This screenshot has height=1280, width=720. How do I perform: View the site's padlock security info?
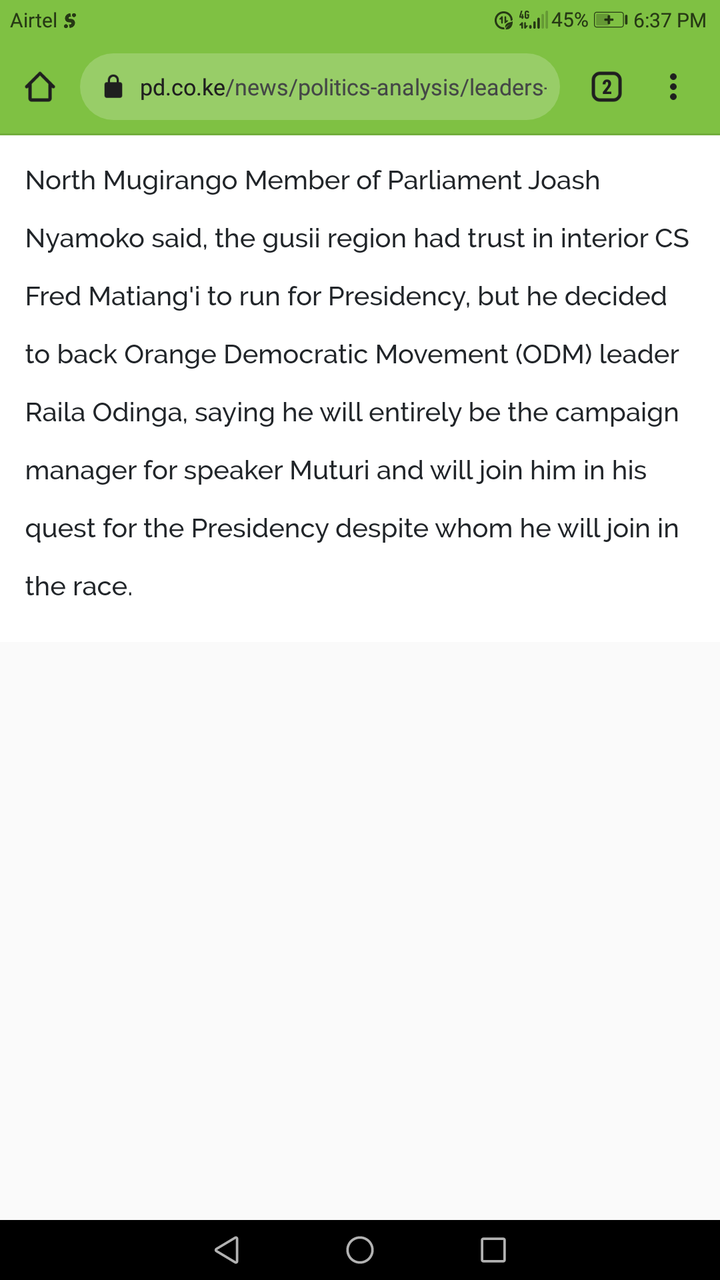tap(113, 87)
